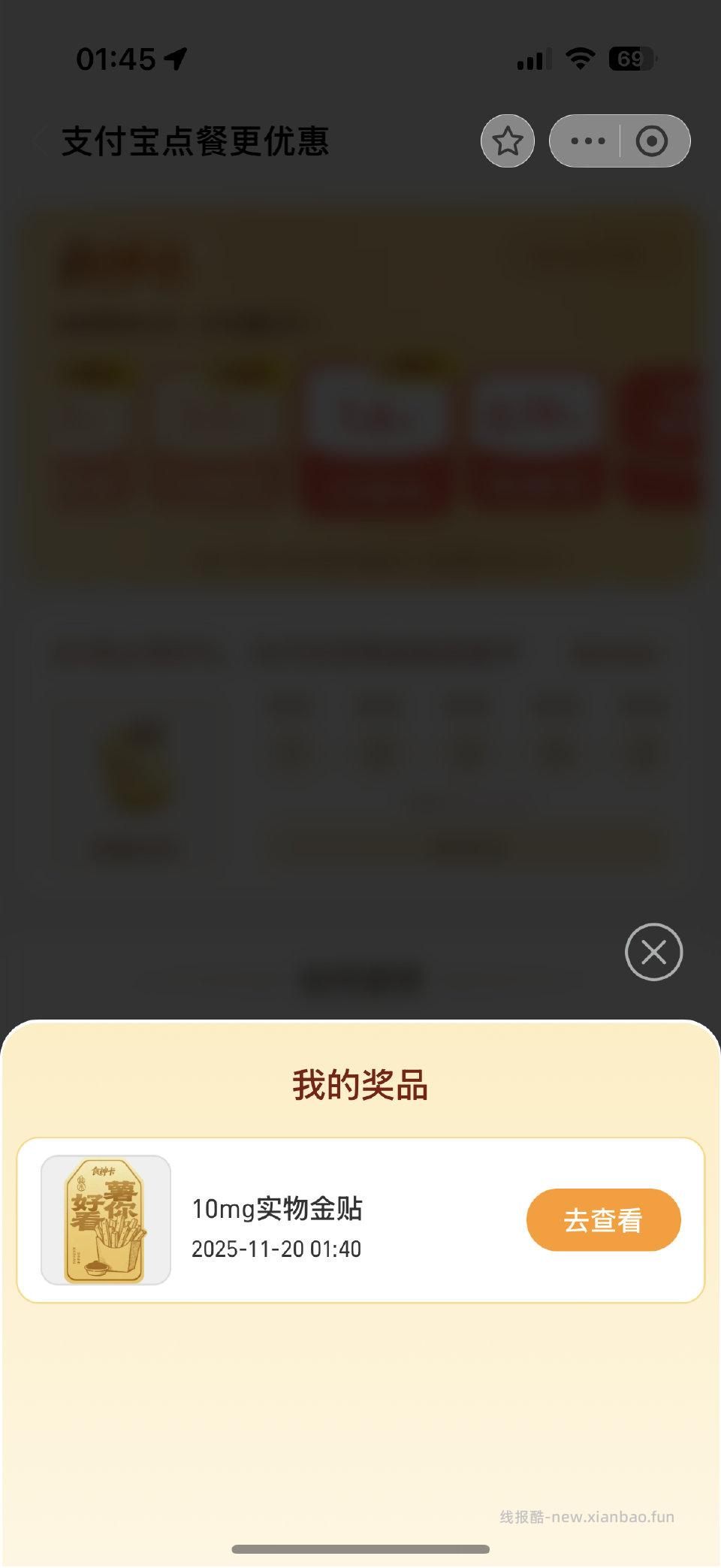Tap the prize card container

point(360,1219)
